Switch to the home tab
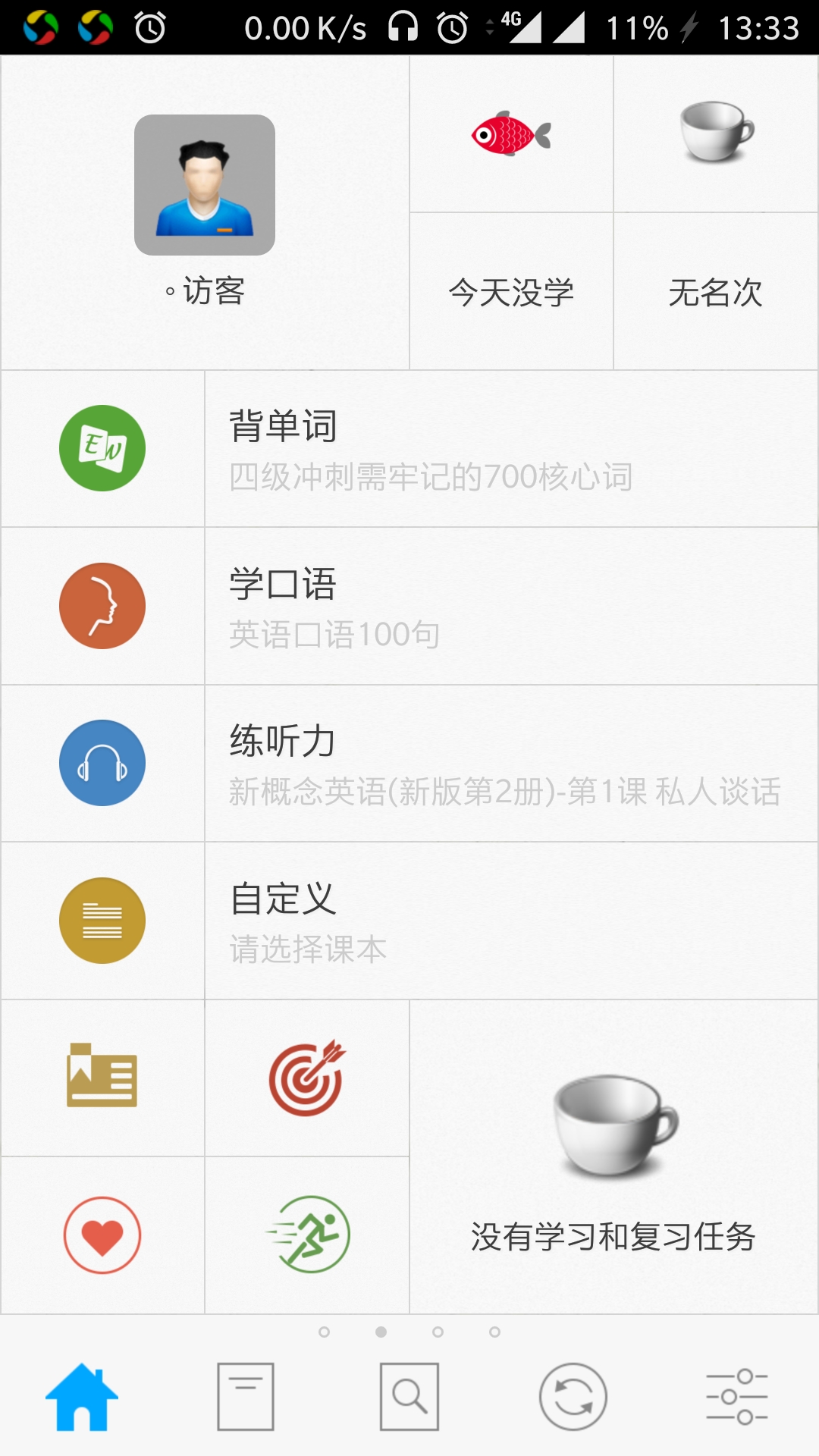The image size is (819, 1456). pyautogui.click(x=82, y=1398)
